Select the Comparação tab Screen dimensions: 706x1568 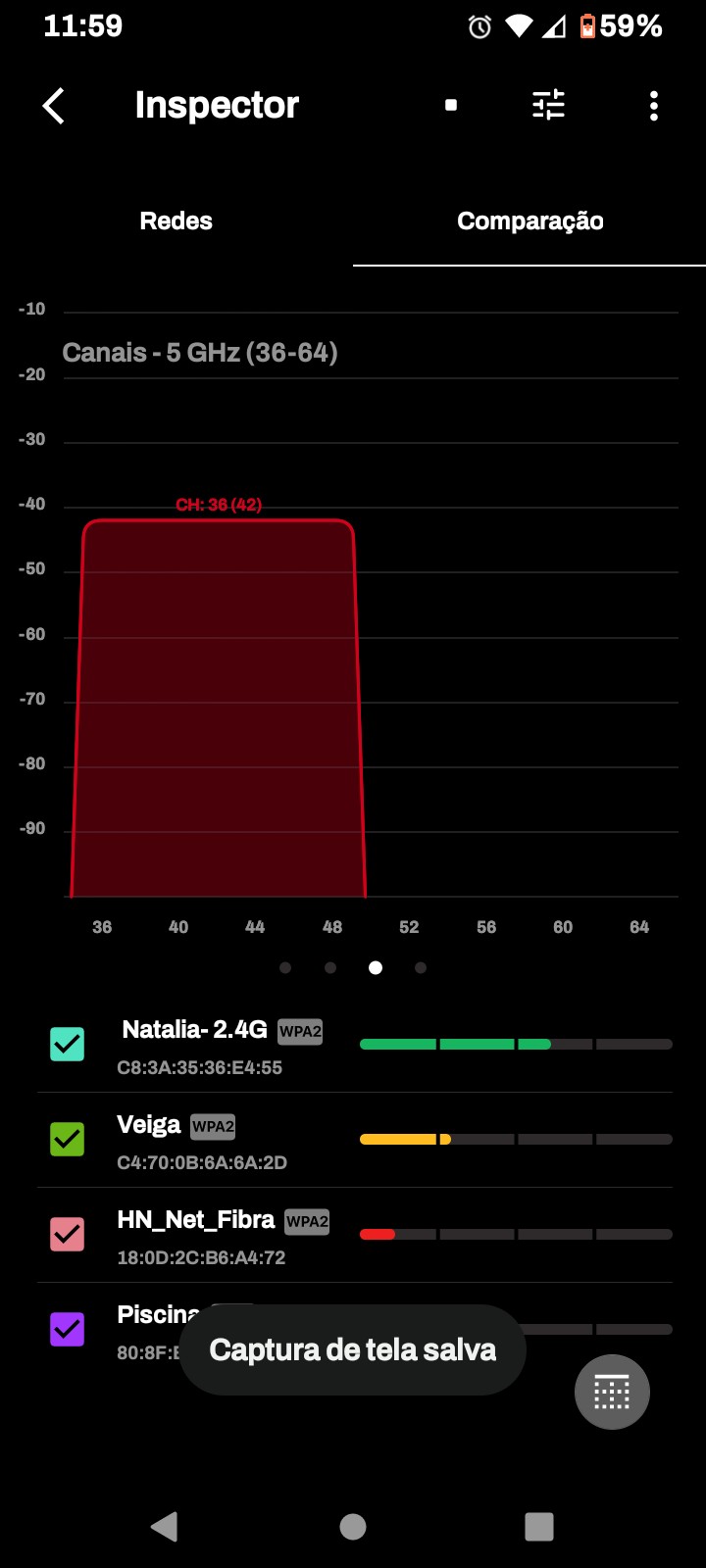[529, 221]
